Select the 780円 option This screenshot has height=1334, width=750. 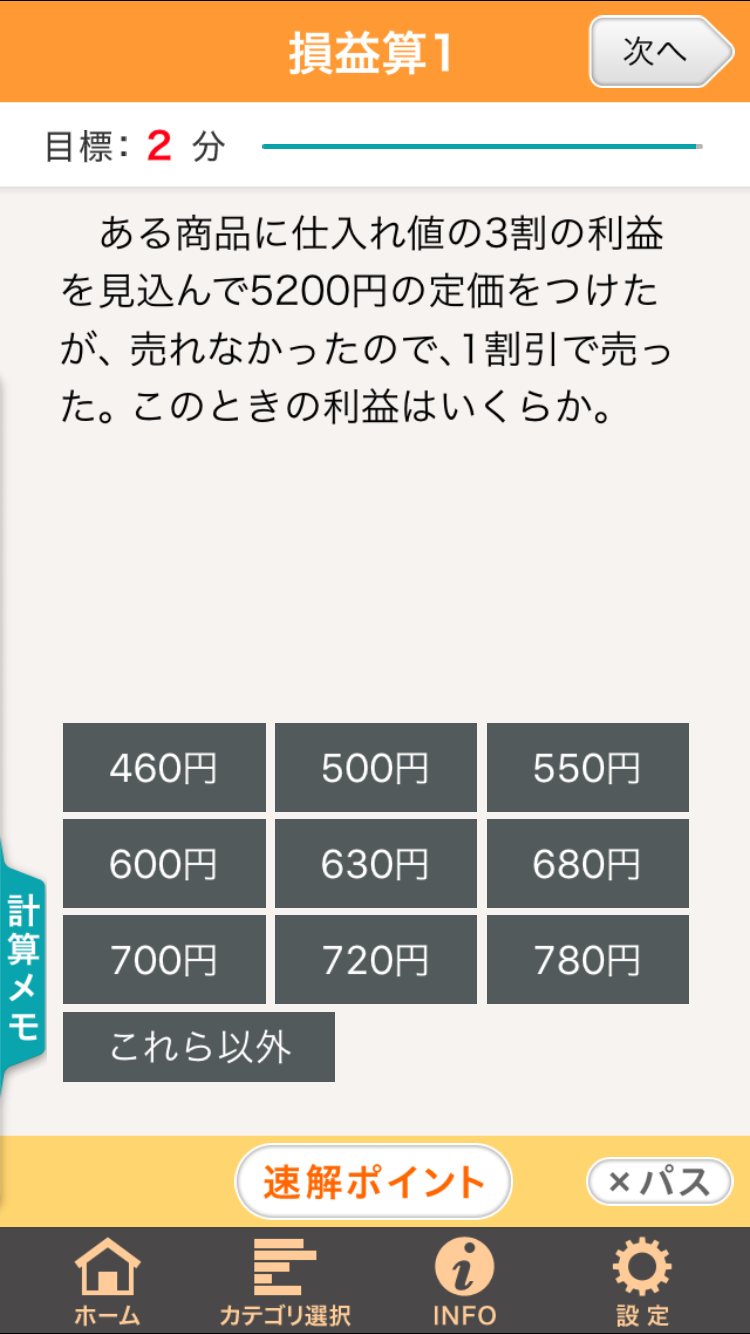[588, 960]
